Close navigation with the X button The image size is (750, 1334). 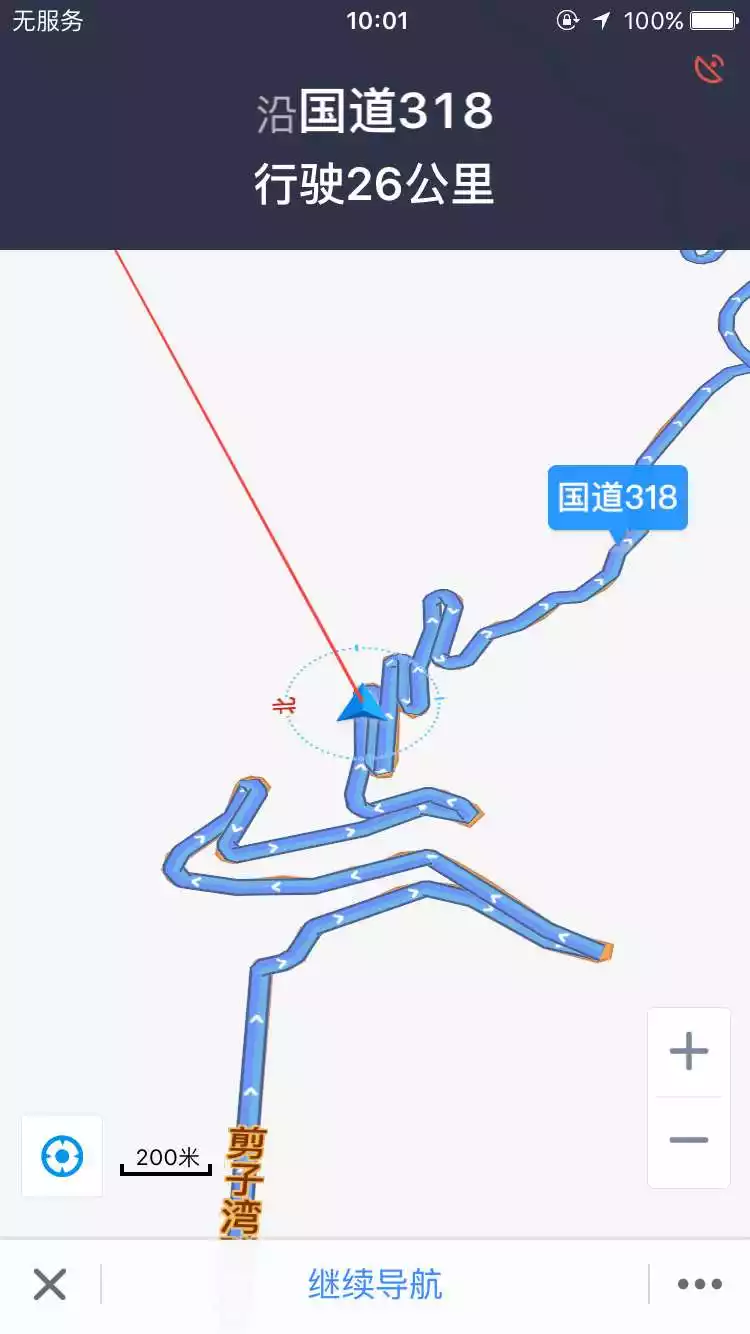point(49,1284)
